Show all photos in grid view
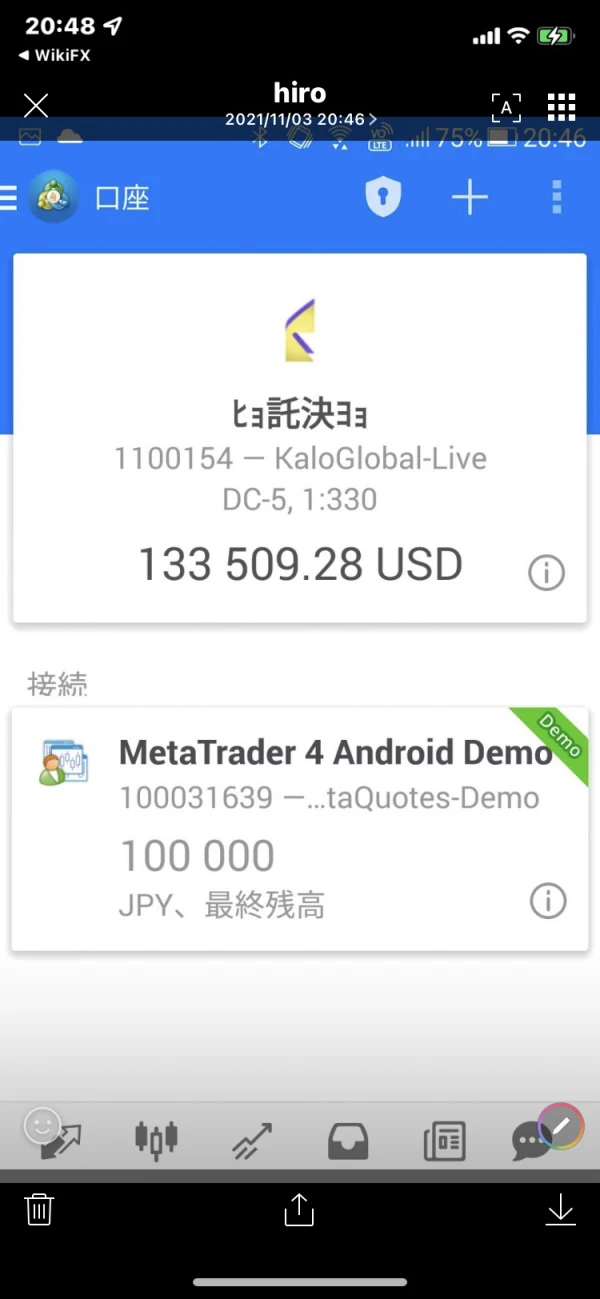 tap(562, 106)
